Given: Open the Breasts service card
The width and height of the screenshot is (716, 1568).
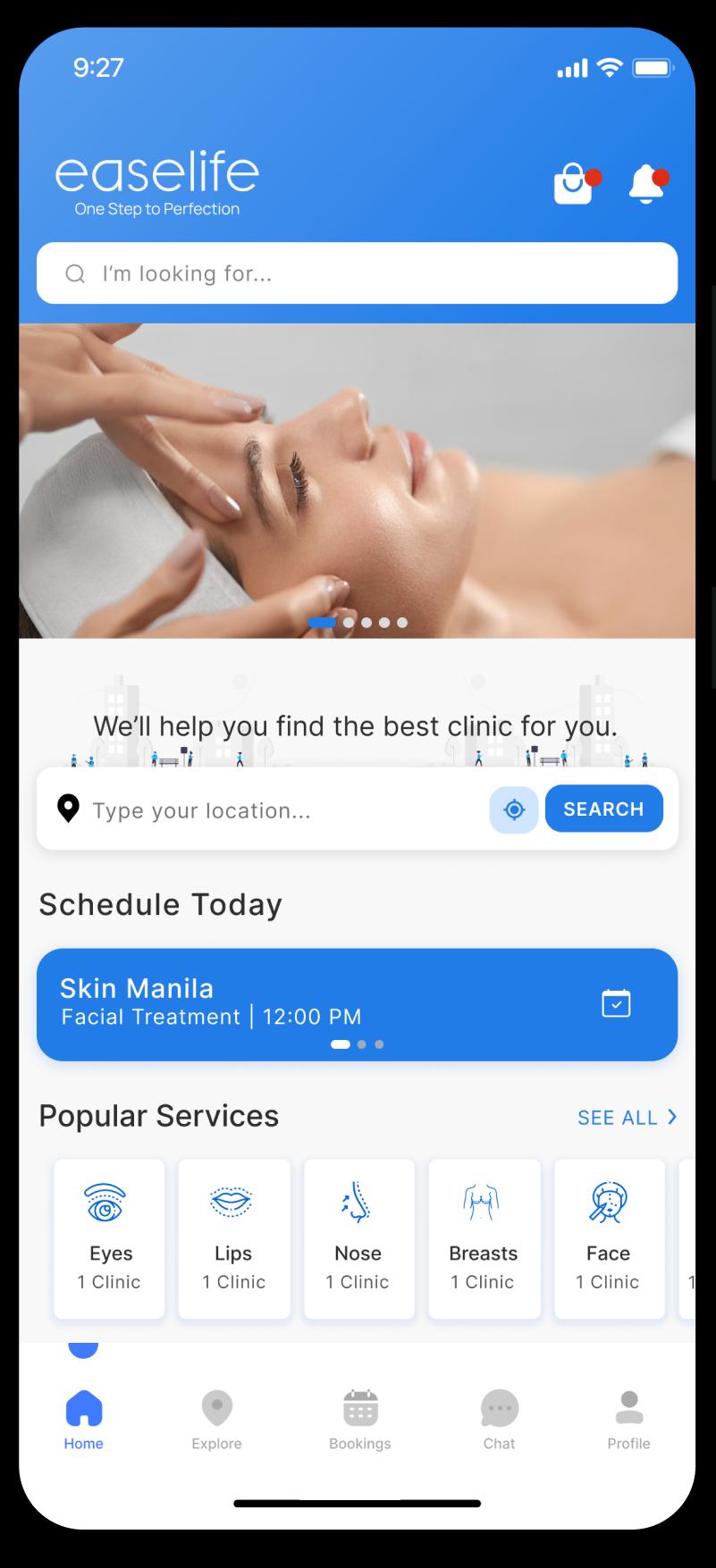Looking at the screenshot, I should click(484, 1238).
